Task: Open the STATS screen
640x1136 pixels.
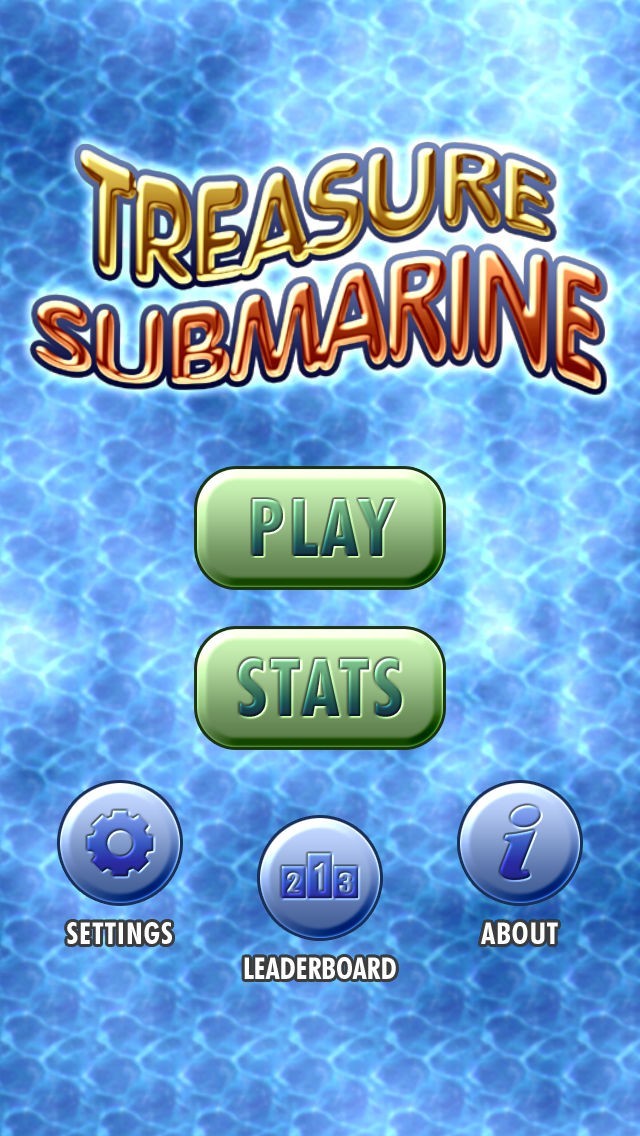Action: [x=320, y=688]
